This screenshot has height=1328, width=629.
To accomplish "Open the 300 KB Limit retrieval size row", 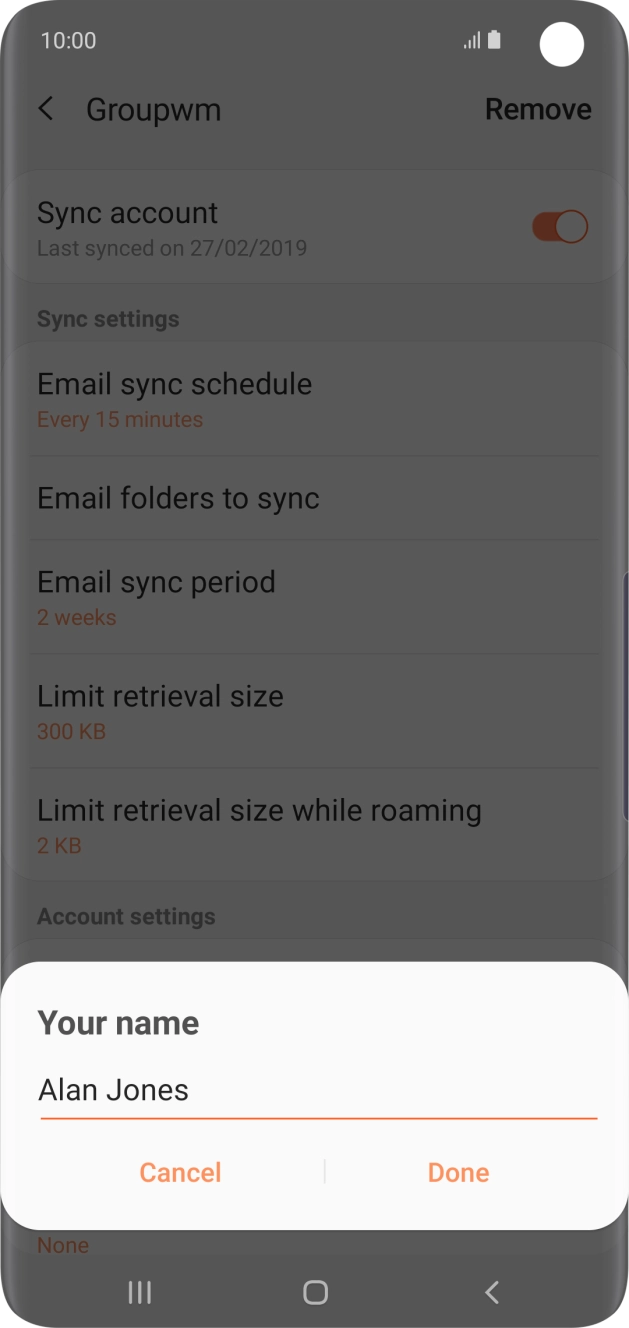I will (x=314, y=712).
